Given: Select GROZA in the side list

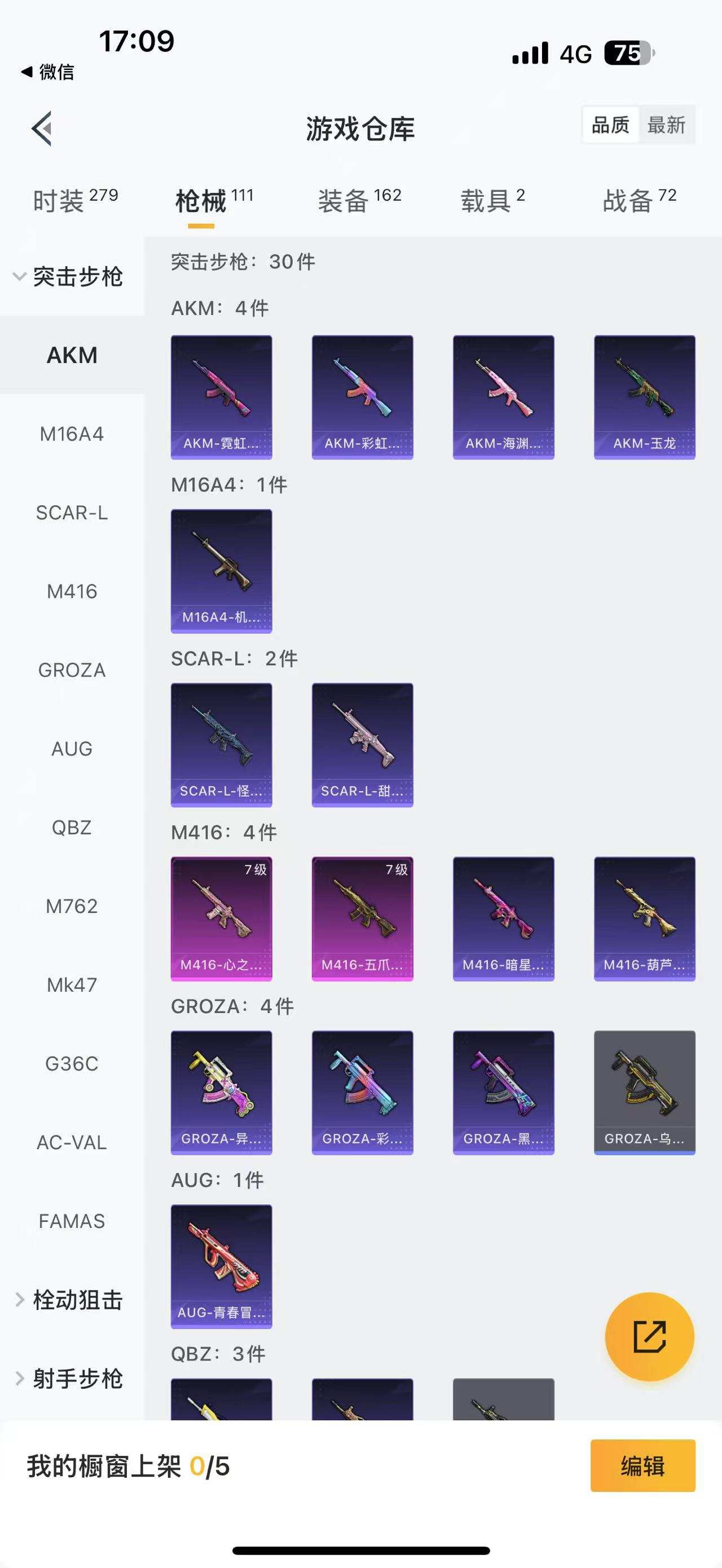Looking at the screenshot, I should (72, 670).
